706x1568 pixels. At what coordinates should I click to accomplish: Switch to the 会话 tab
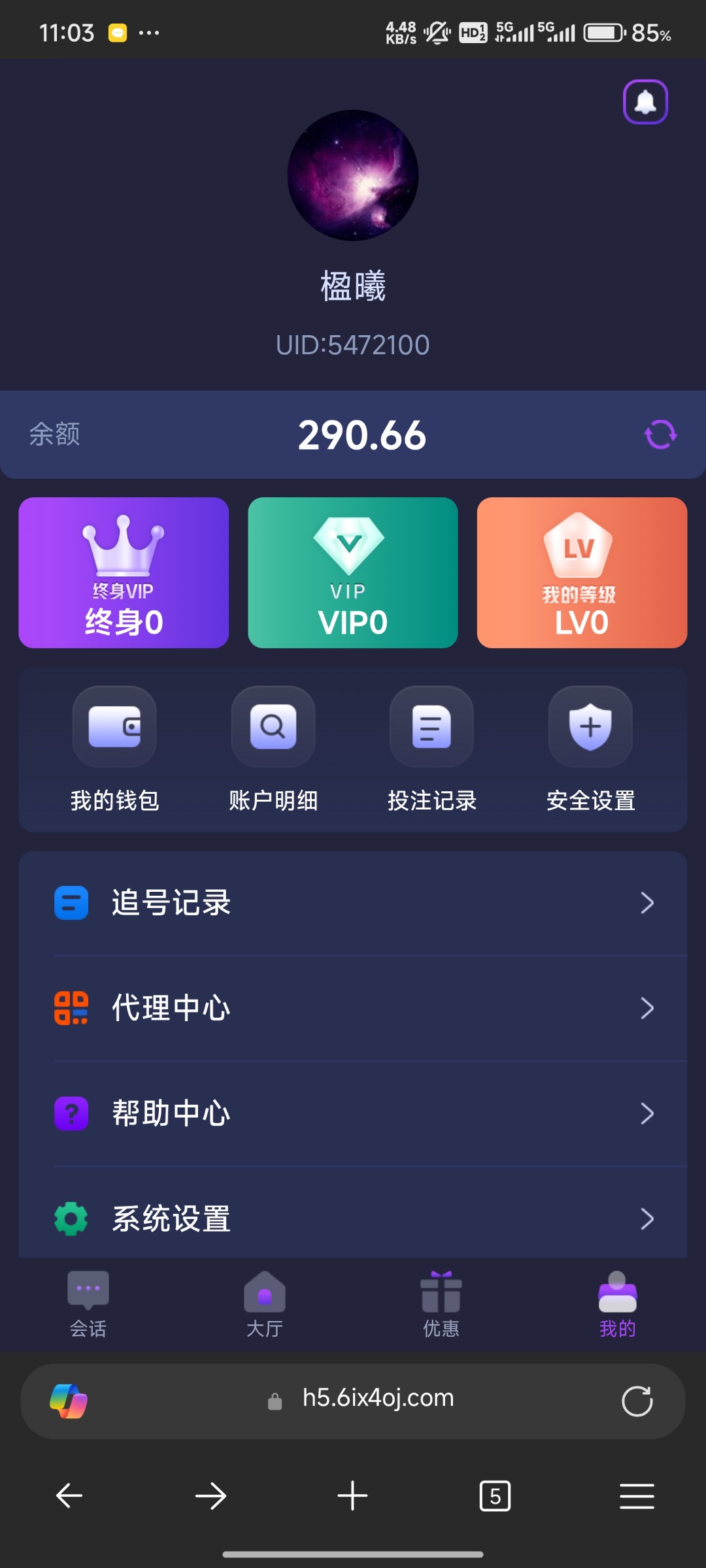tap(88, 1305)
